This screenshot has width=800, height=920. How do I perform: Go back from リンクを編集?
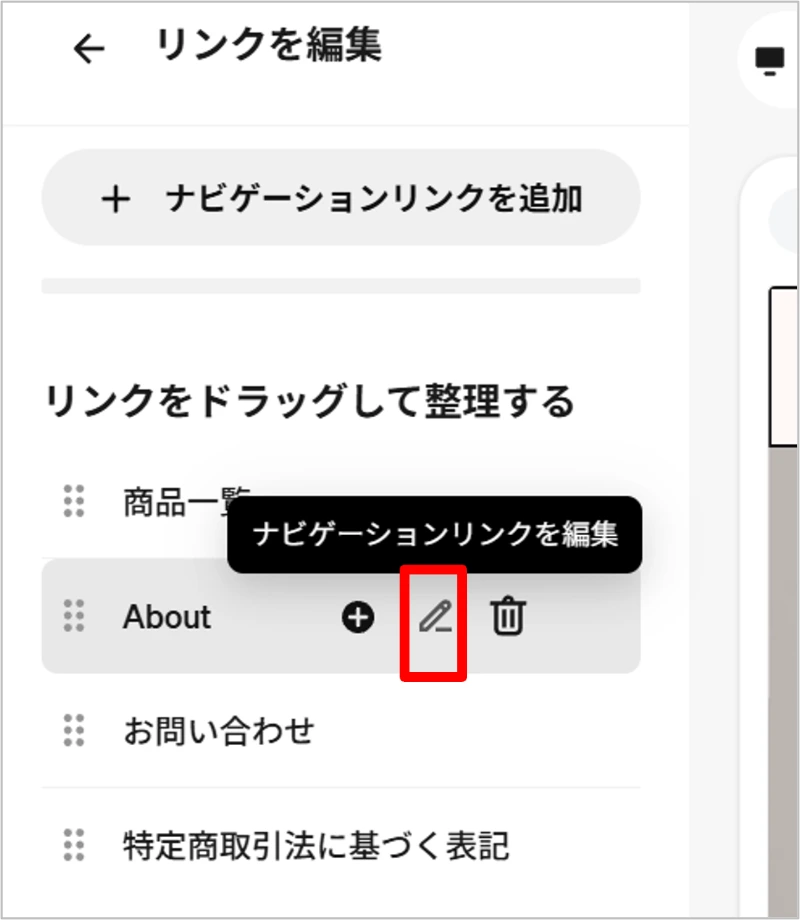click(89, 49)
